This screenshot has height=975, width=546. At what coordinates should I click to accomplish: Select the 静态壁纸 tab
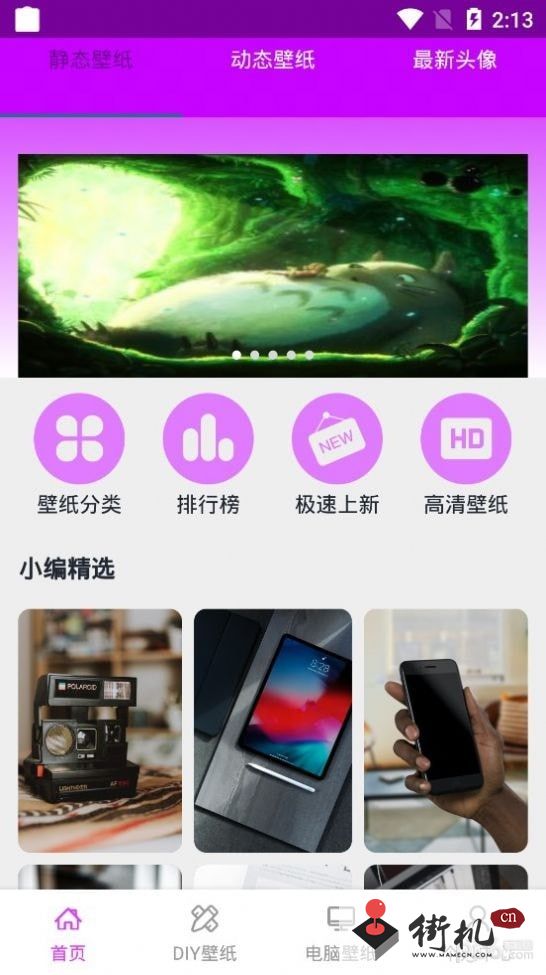pos(91,60)
